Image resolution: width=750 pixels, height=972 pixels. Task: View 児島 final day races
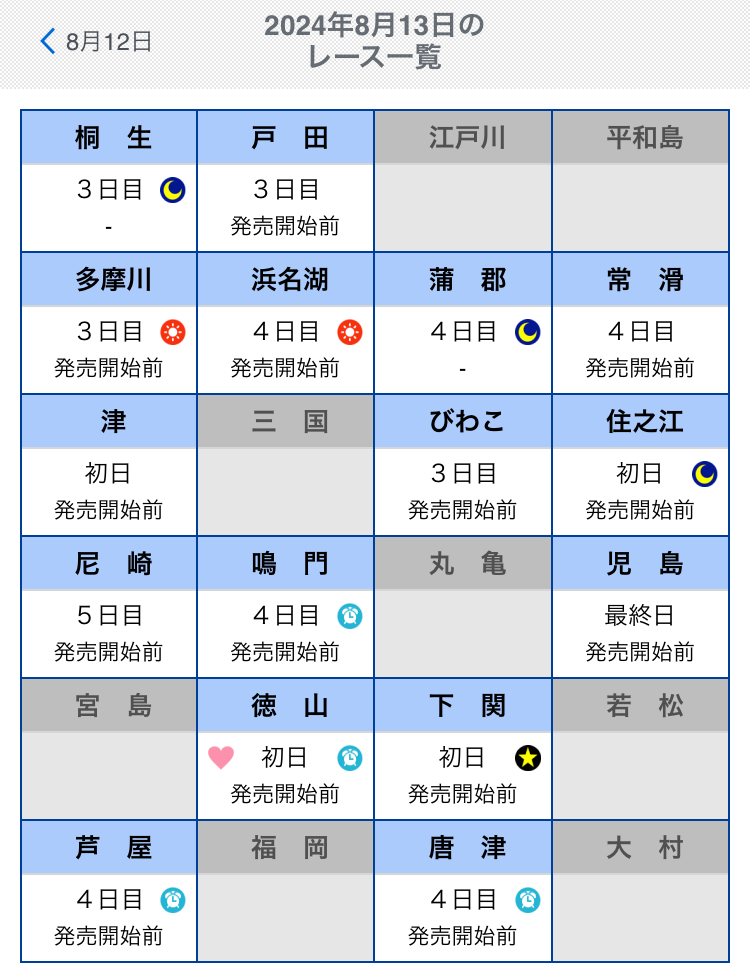(640, 607)
